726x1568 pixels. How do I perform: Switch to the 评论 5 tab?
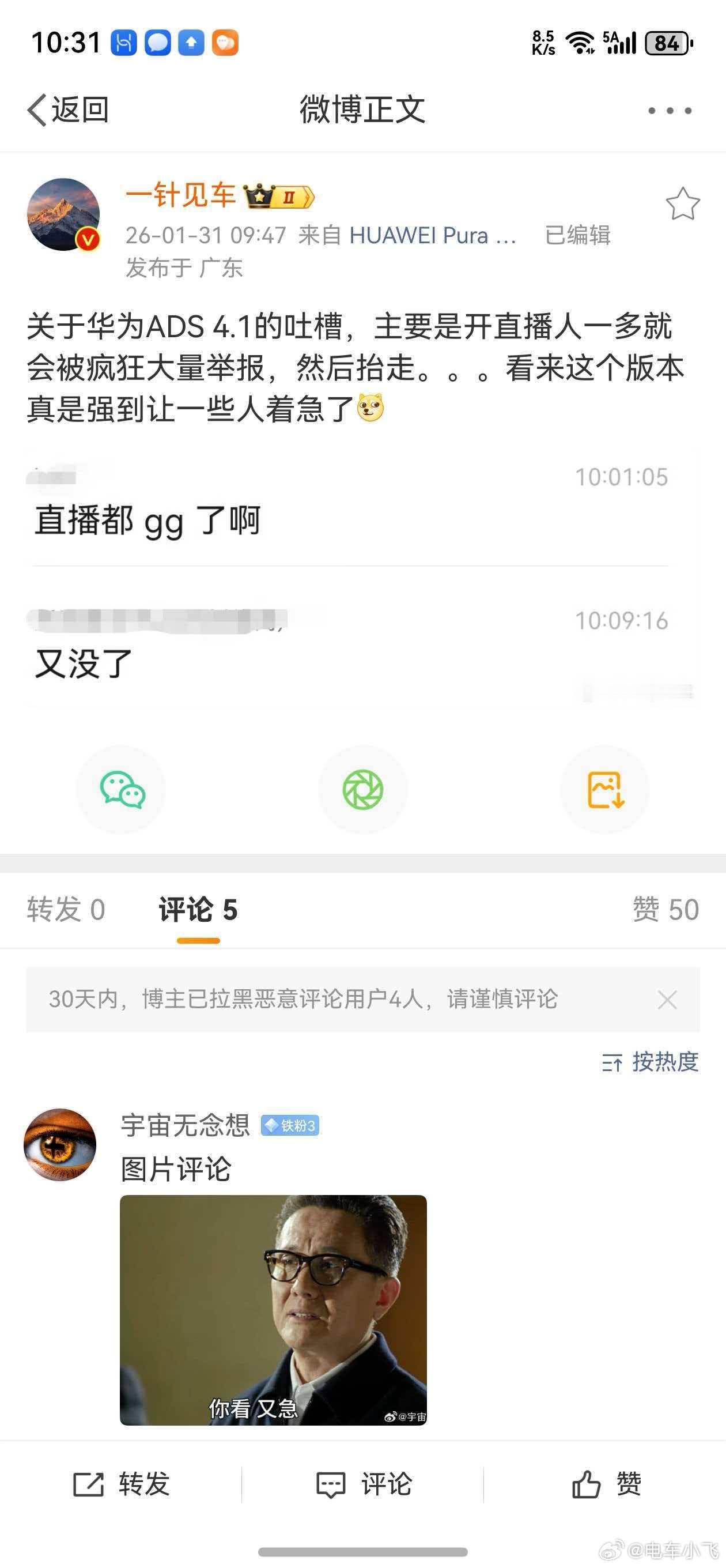point(197,910)
